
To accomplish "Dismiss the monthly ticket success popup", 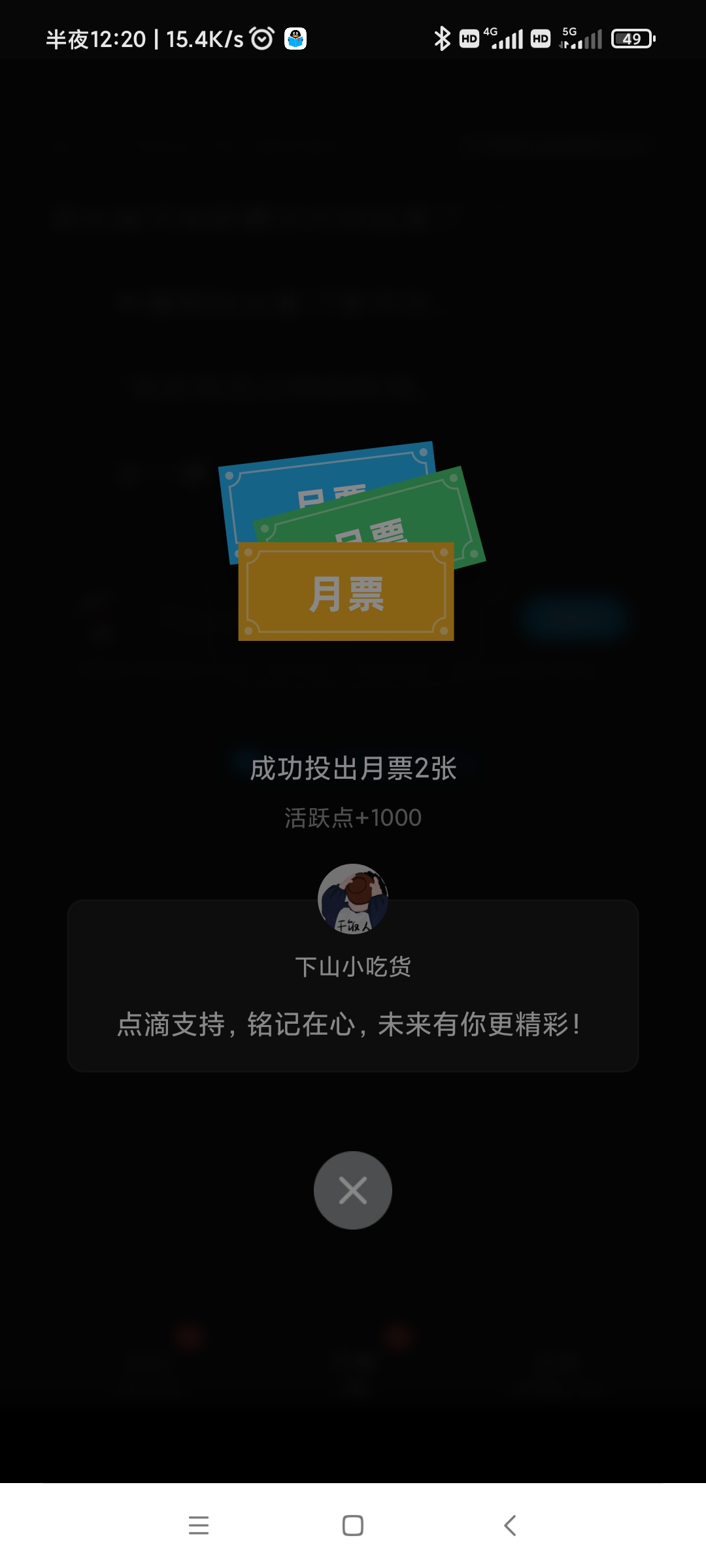I will click(x=353, y=1190).
